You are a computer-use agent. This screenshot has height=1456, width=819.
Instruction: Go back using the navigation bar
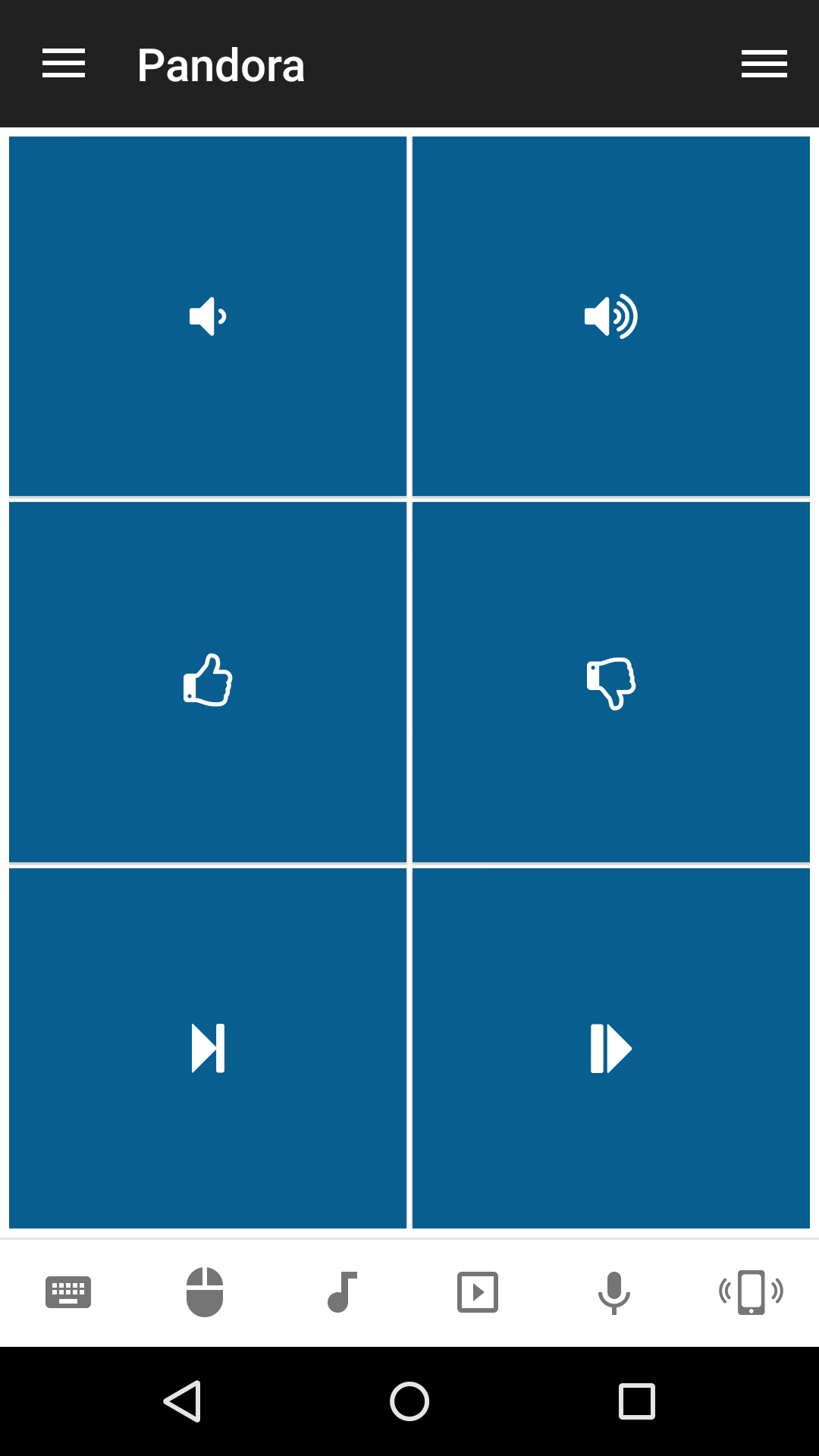183,1401
